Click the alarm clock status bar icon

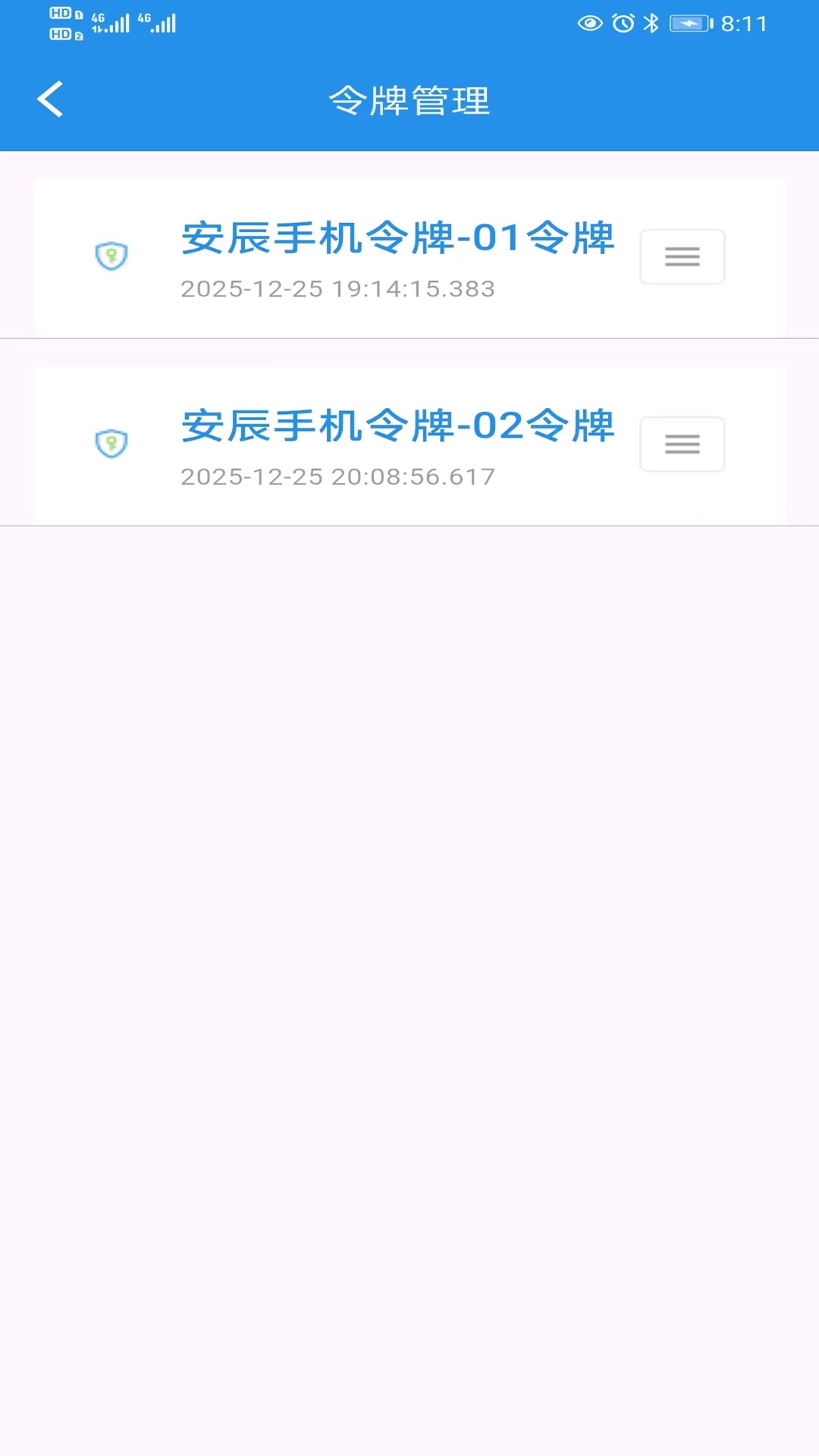[622, 24]
